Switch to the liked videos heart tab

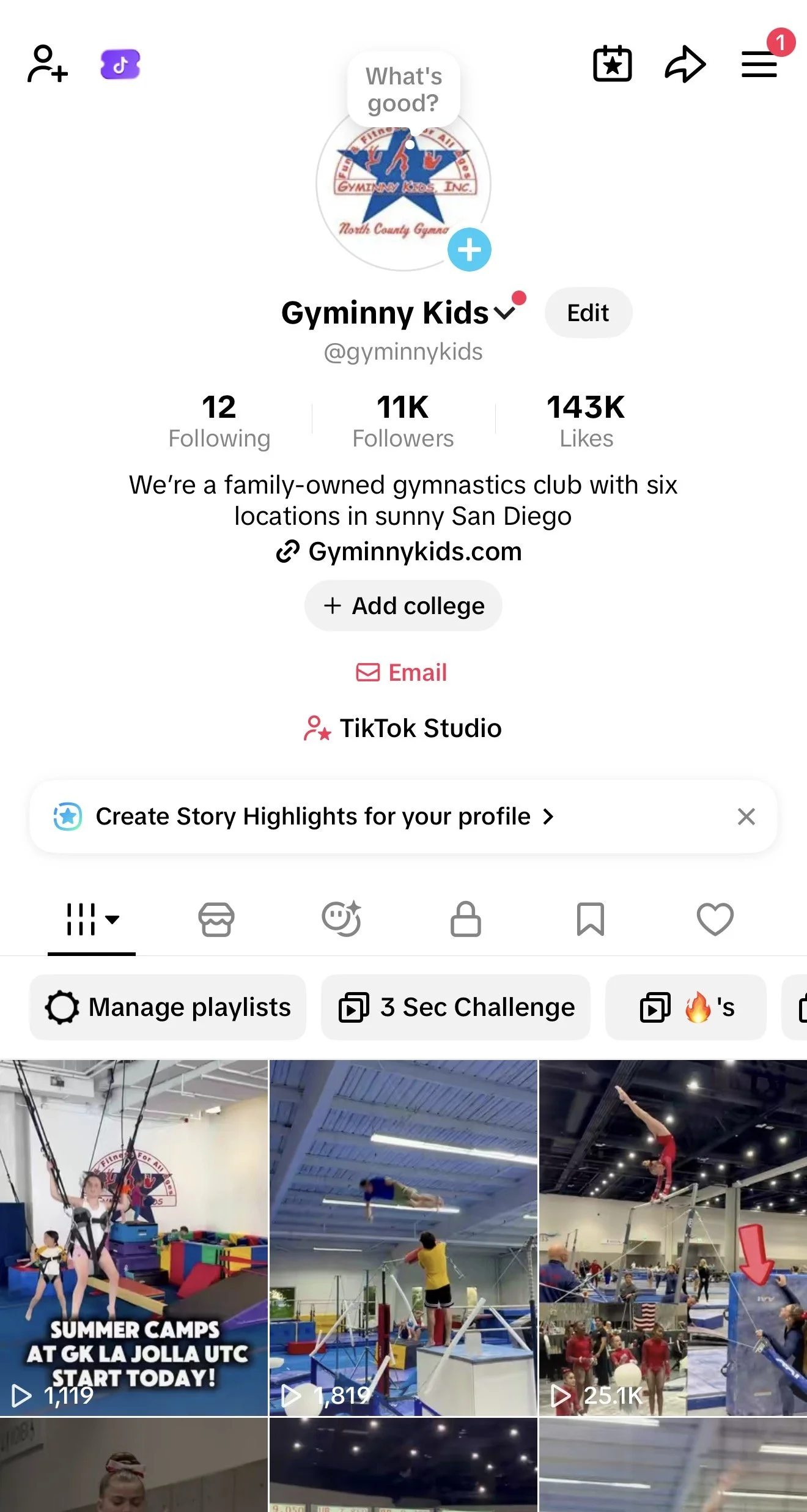point(715,919)
